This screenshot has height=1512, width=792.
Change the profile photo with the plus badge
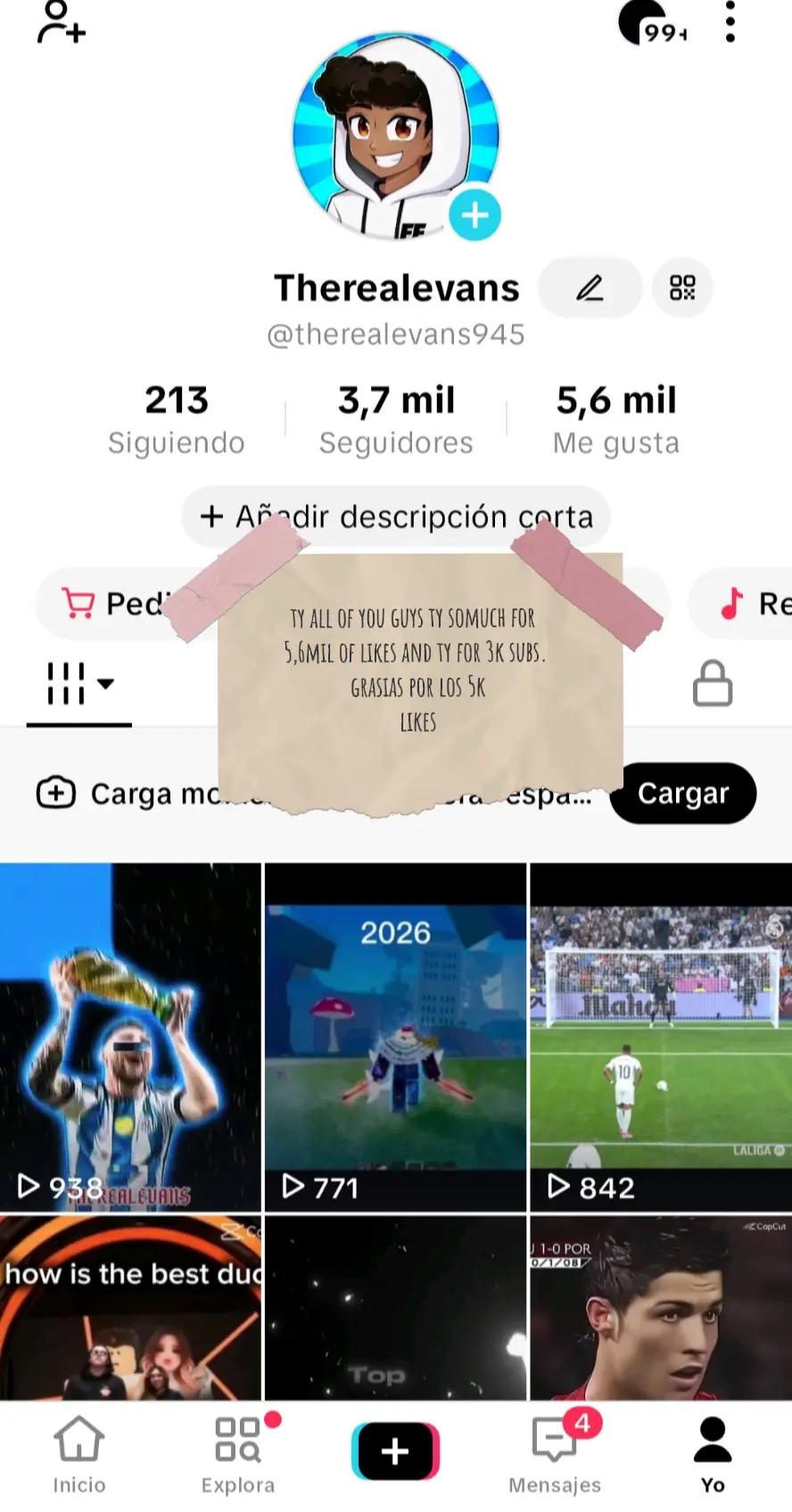click(474, 215)
